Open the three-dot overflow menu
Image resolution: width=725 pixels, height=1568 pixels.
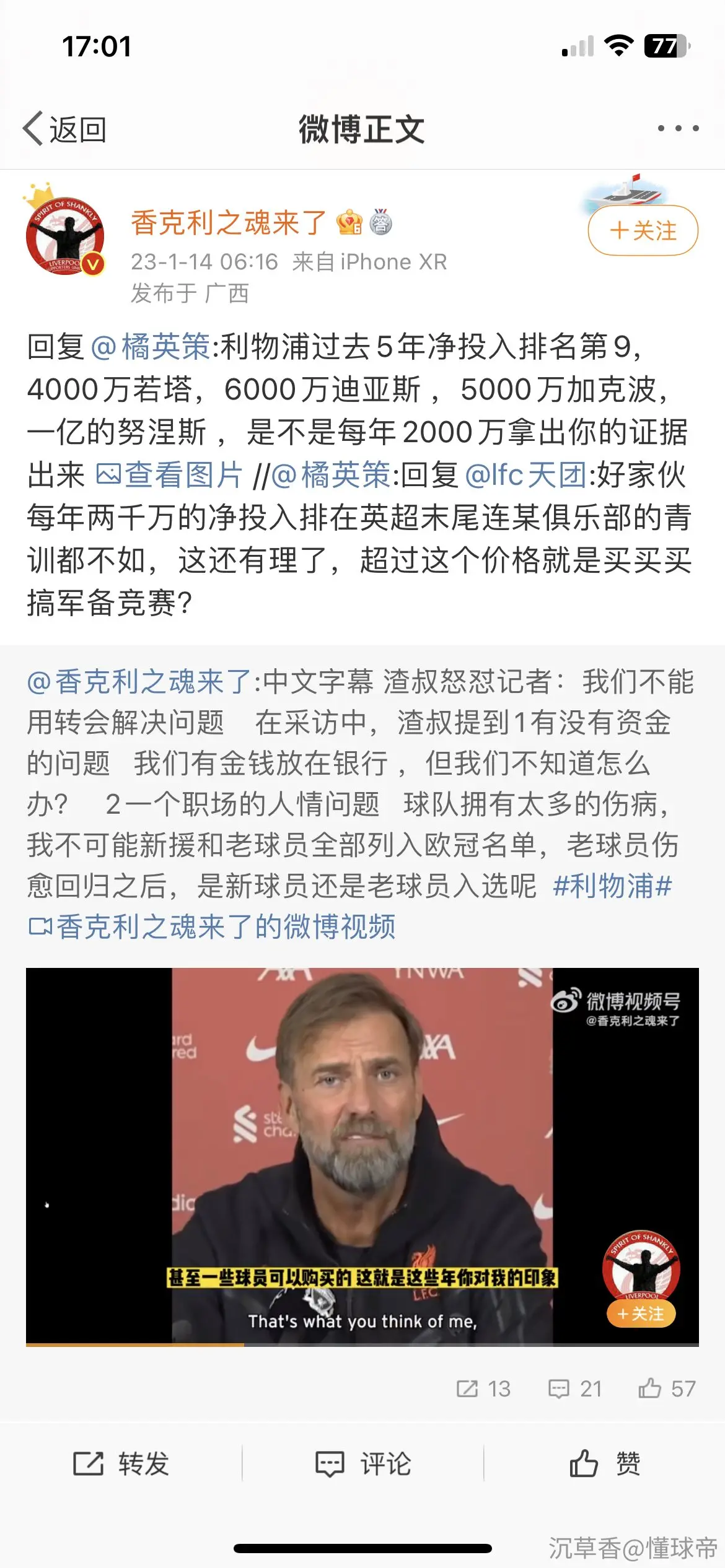pyautogui.click(x=678, y=128)
